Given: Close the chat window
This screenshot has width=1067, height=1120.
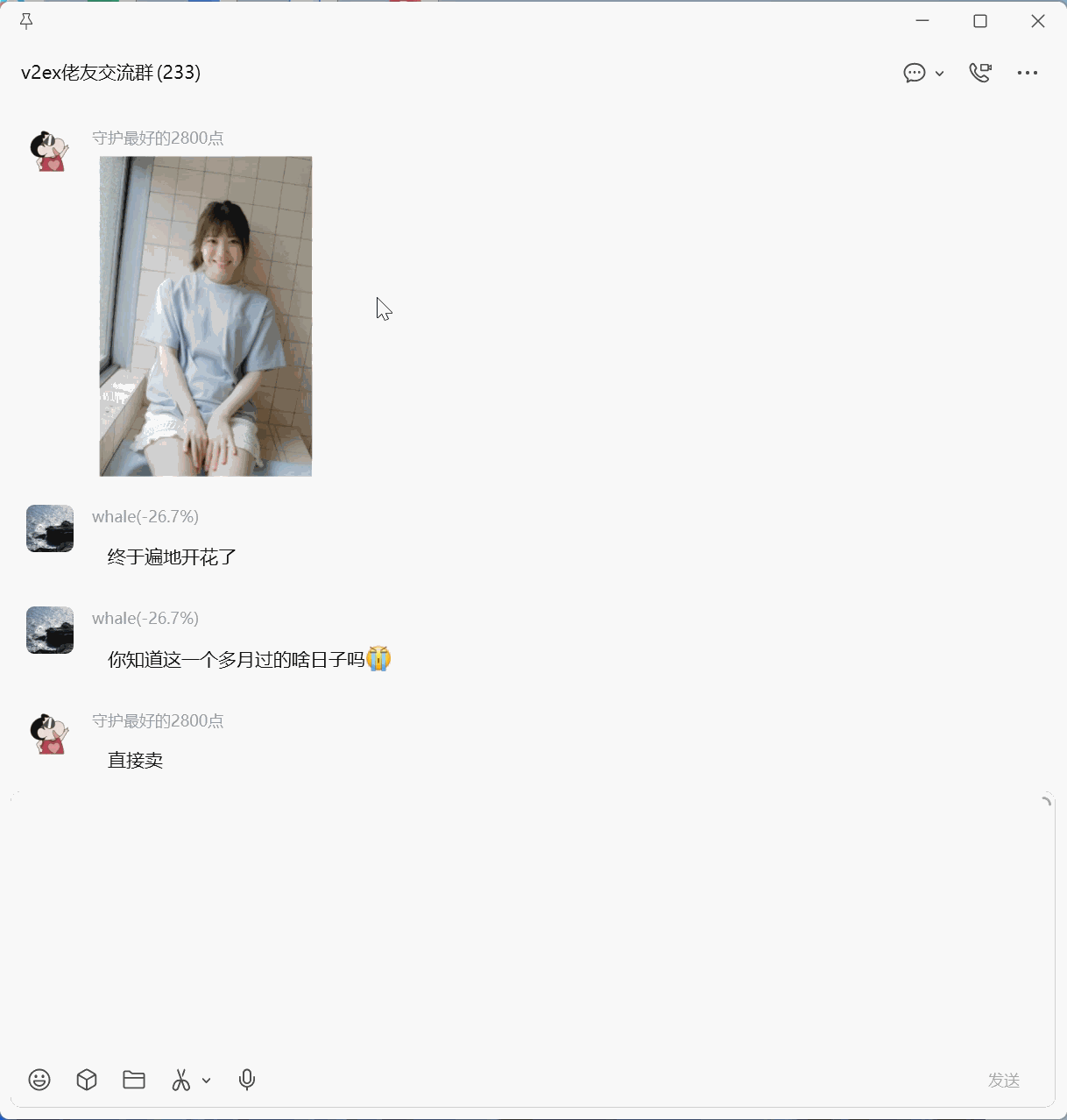Looking at the screenshot, I should [x=1038, y=21].
